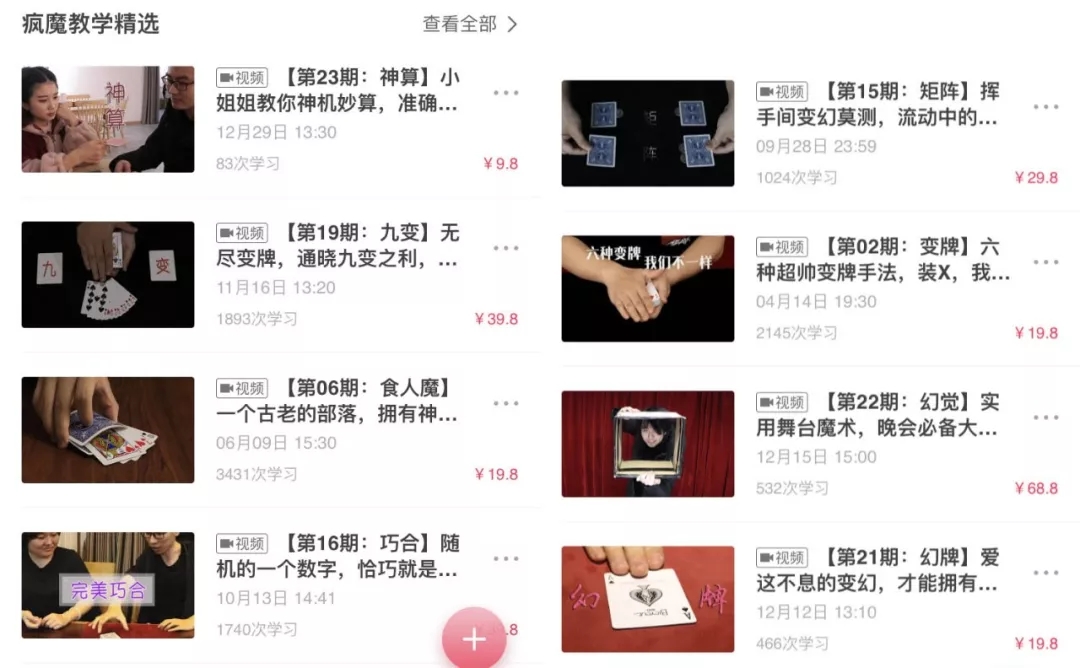The width and height of the screenshot is (1080, 668).
Task: Open the 第23期 神算 video course
Action: 338,90
